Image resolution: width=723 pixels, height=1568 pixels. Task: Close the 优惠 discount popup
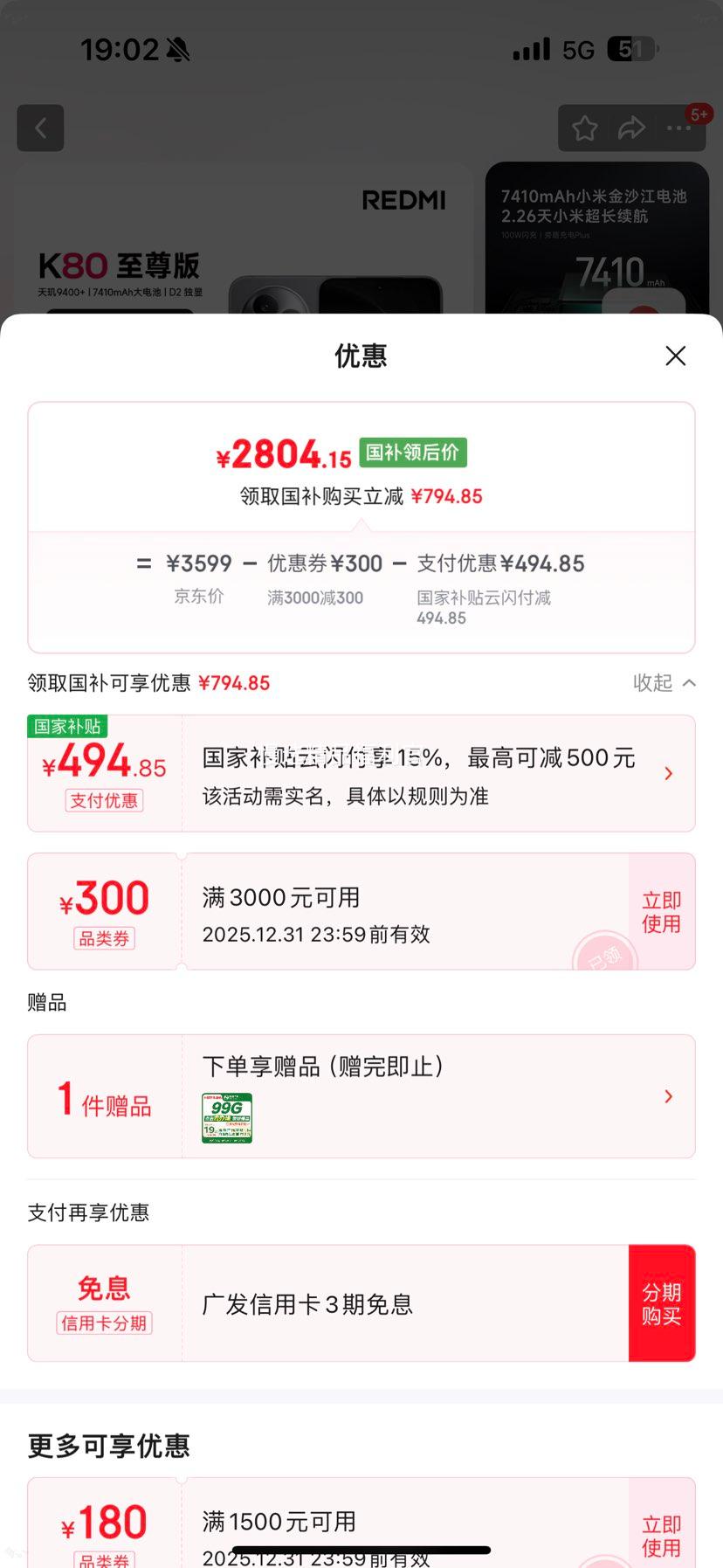(x=675, y=356)
